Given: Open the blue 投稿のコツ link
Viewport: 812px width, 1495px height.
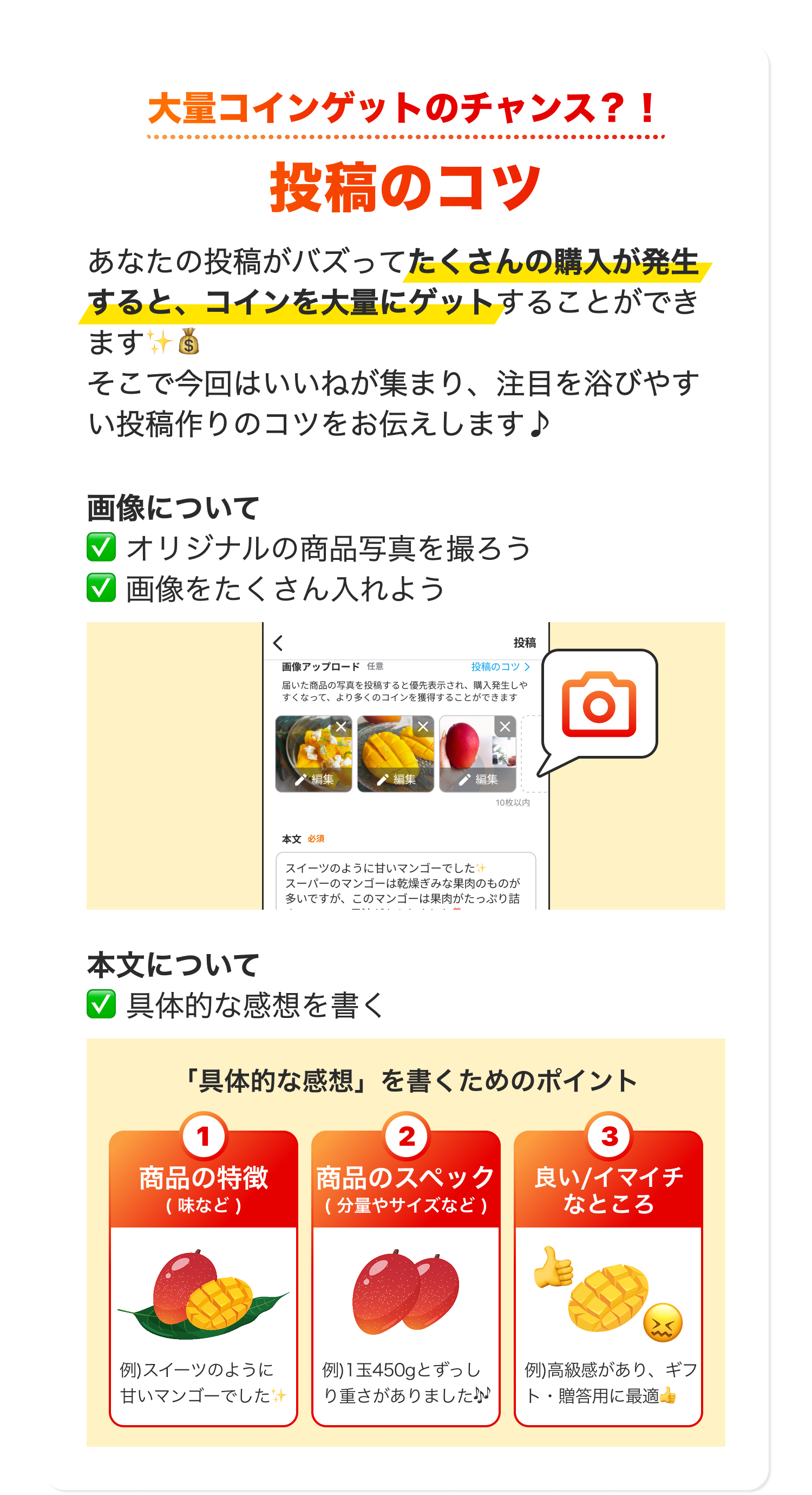Looking at the screenshot, I should 495,667.
